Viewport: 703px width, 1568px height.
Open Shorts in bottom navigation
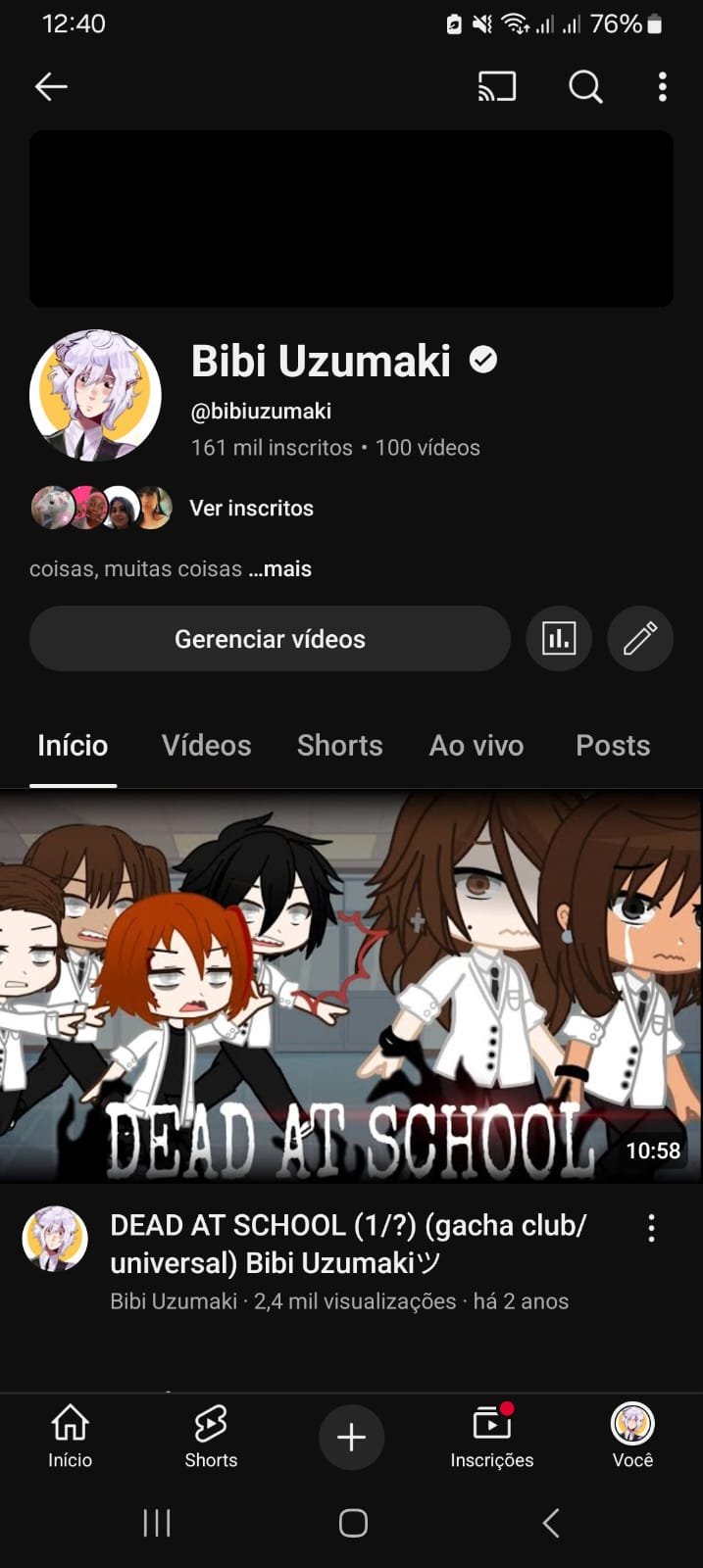coord(211,1436)
